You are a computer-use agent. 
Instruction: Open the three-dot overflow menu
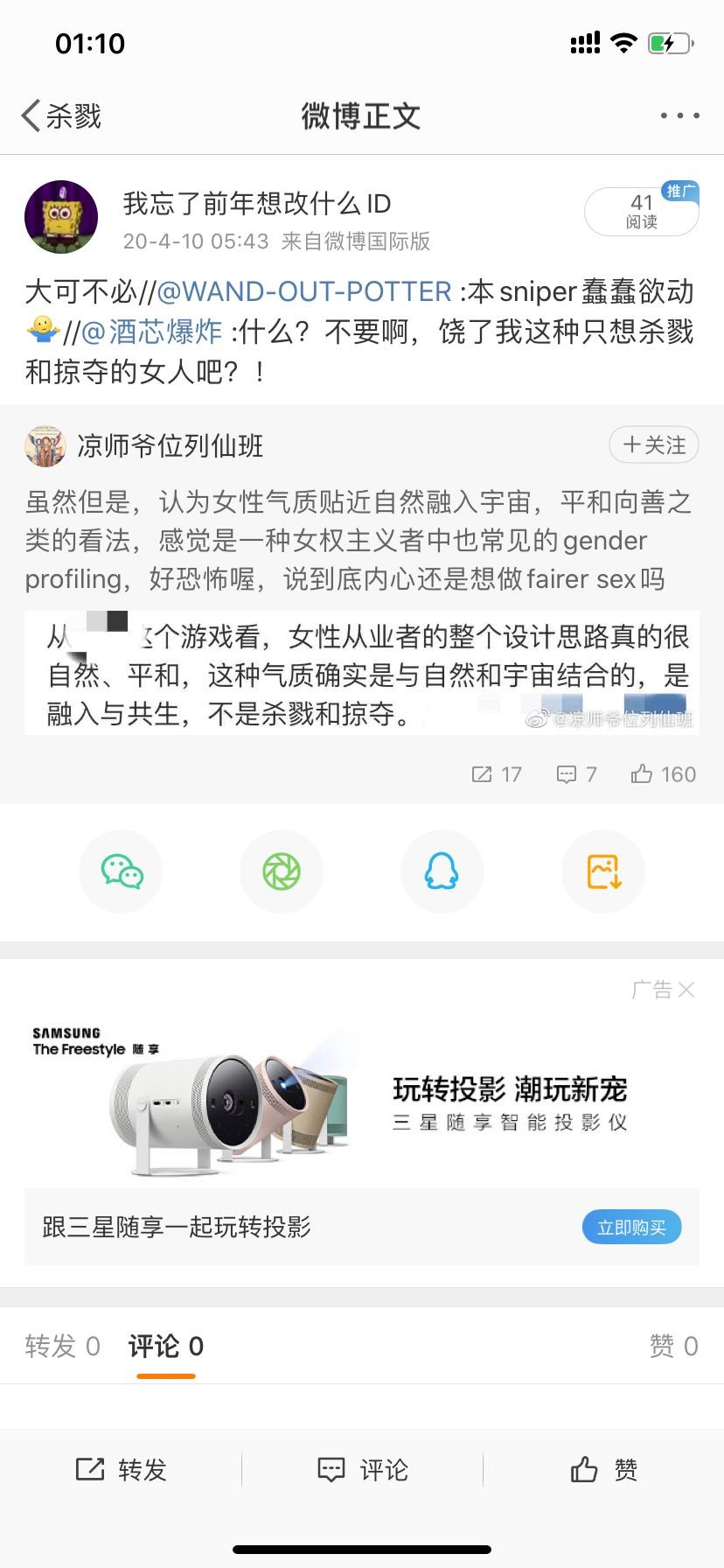point(679,115)
